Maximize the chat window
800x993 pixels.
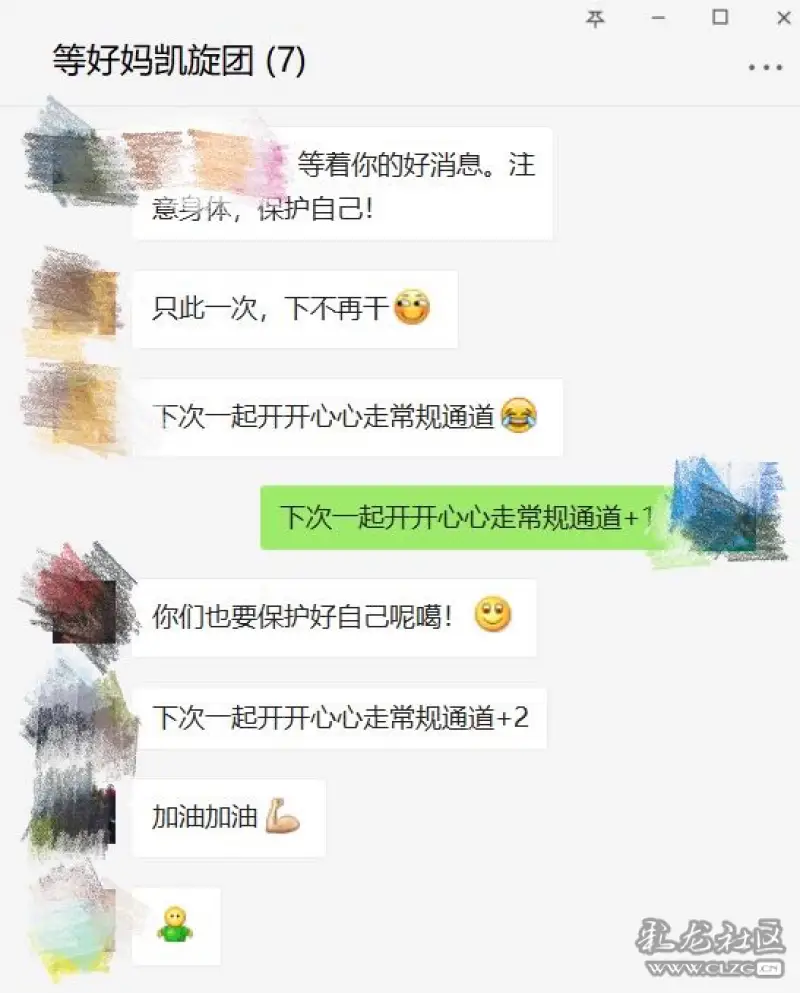coord(720,18)
